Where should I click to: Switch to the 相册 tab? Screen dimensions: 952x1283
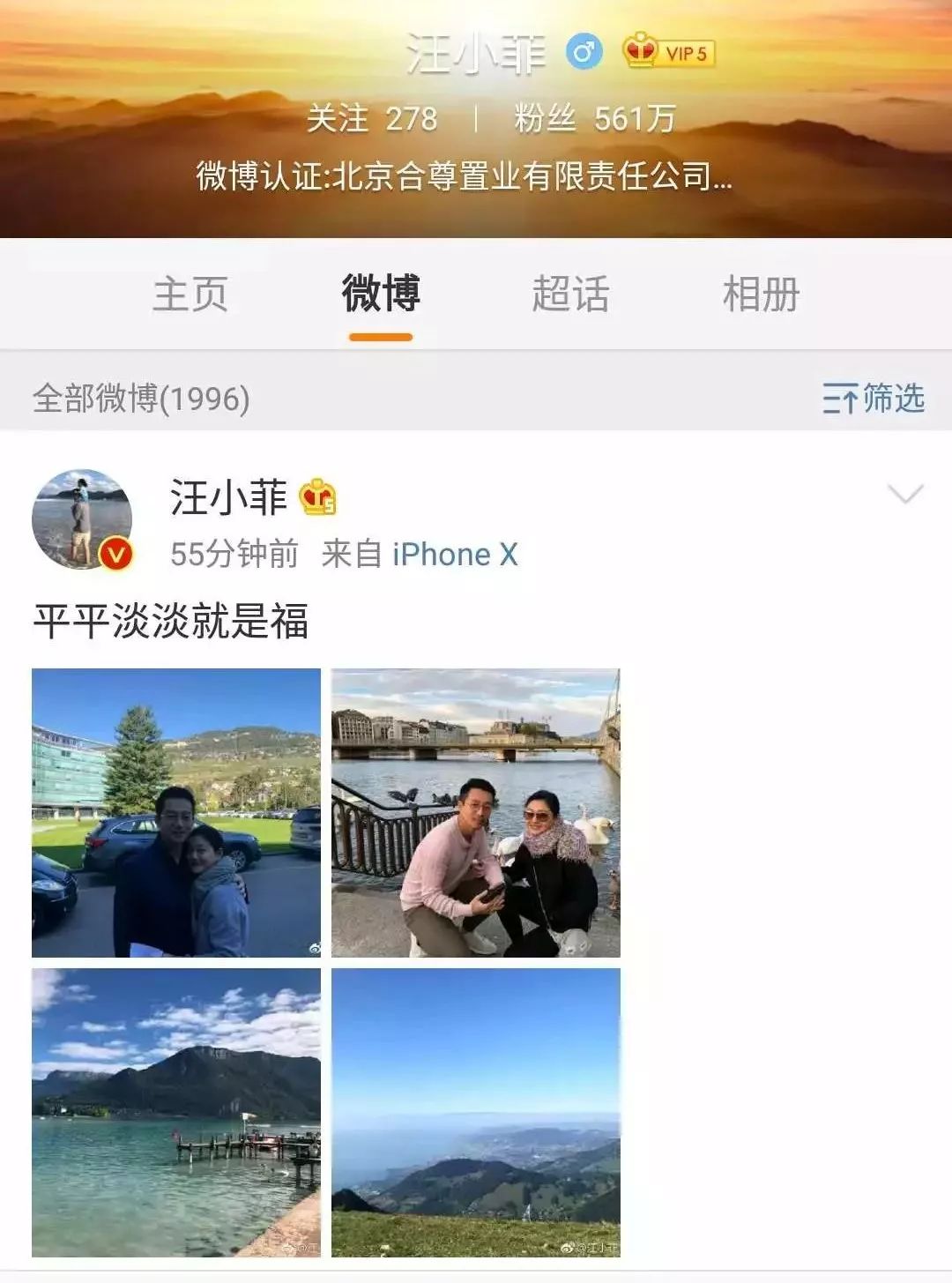[x=761, y=295]
